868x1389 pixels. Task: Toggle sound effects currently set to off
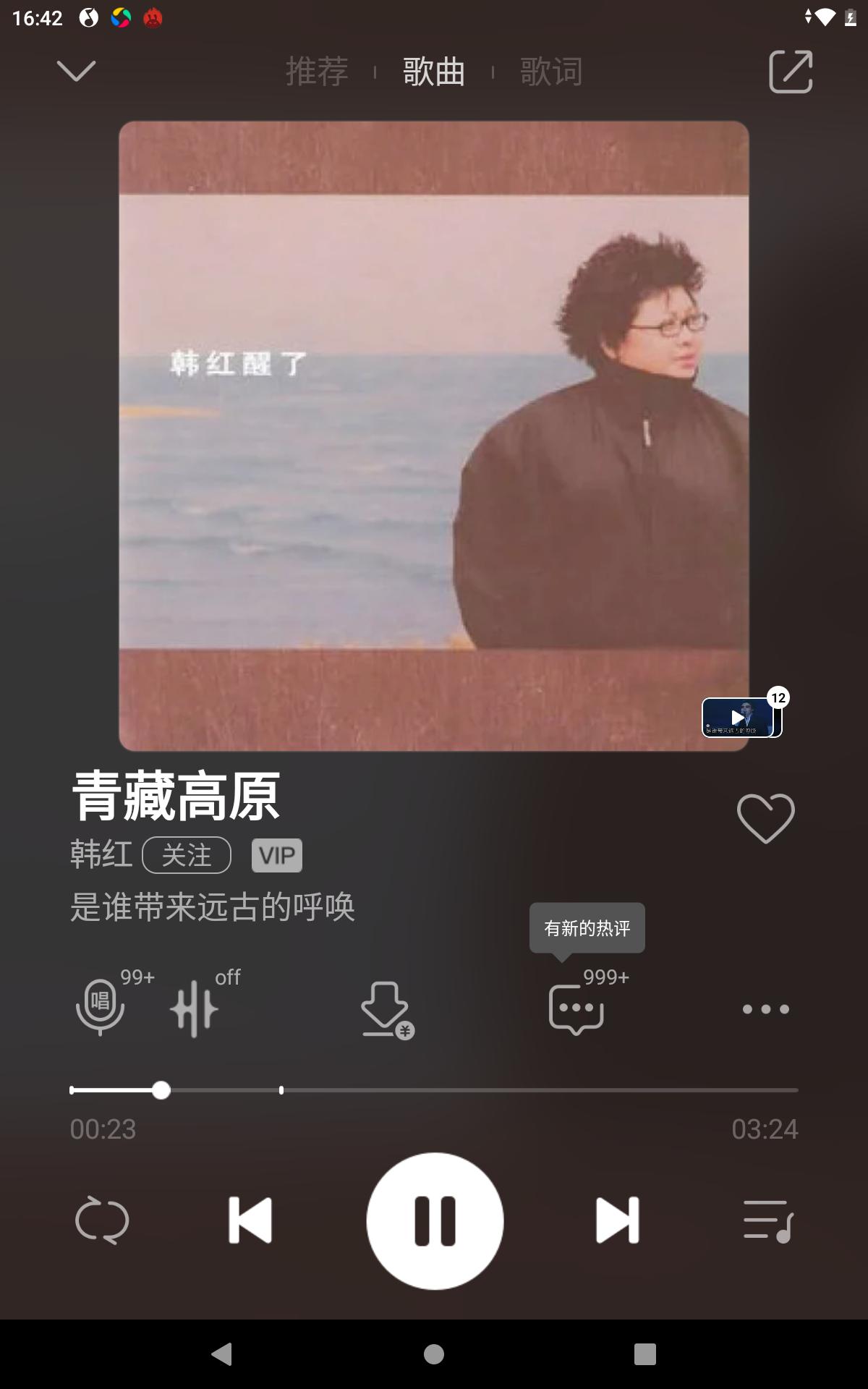[x=194, y=1008]
